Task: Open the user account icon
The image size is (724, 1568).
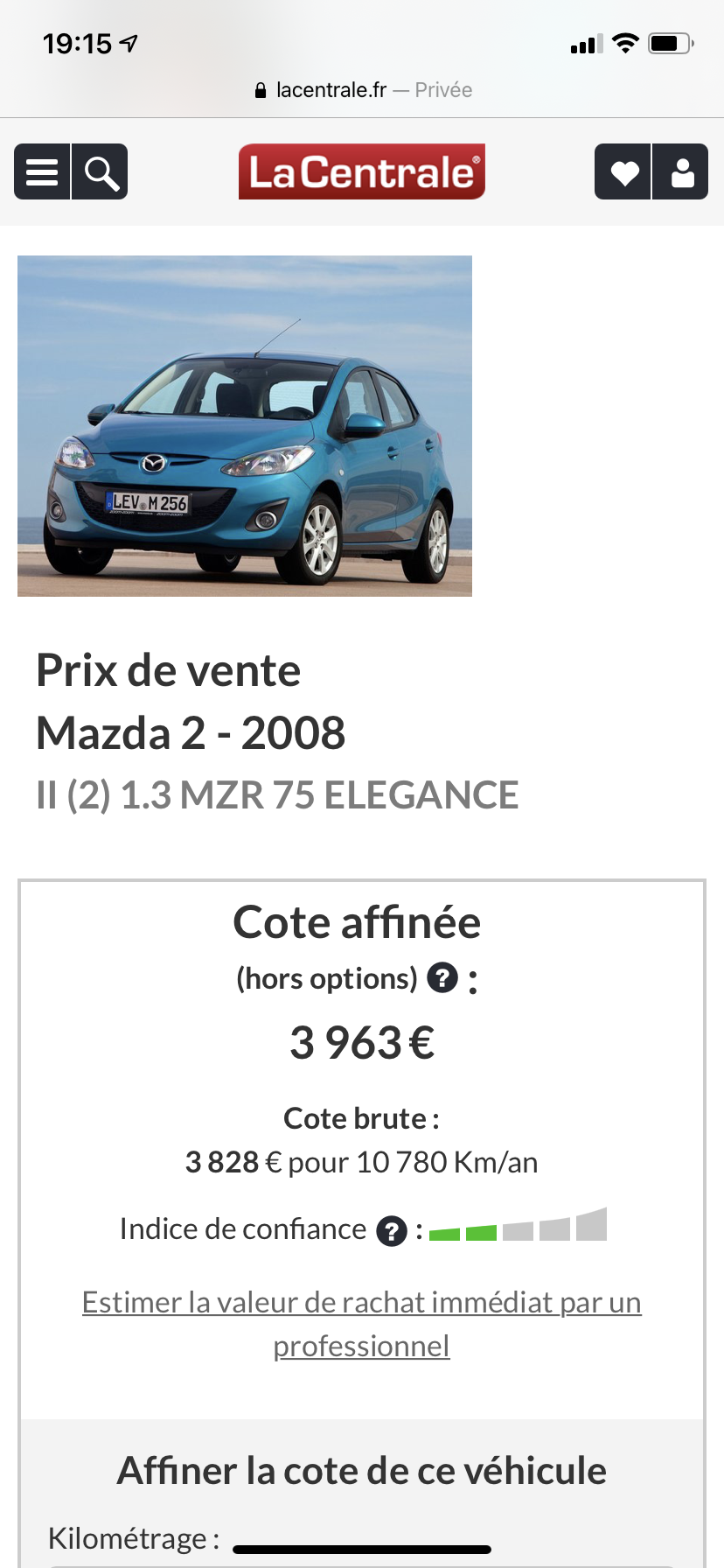Action: [681, 171]
